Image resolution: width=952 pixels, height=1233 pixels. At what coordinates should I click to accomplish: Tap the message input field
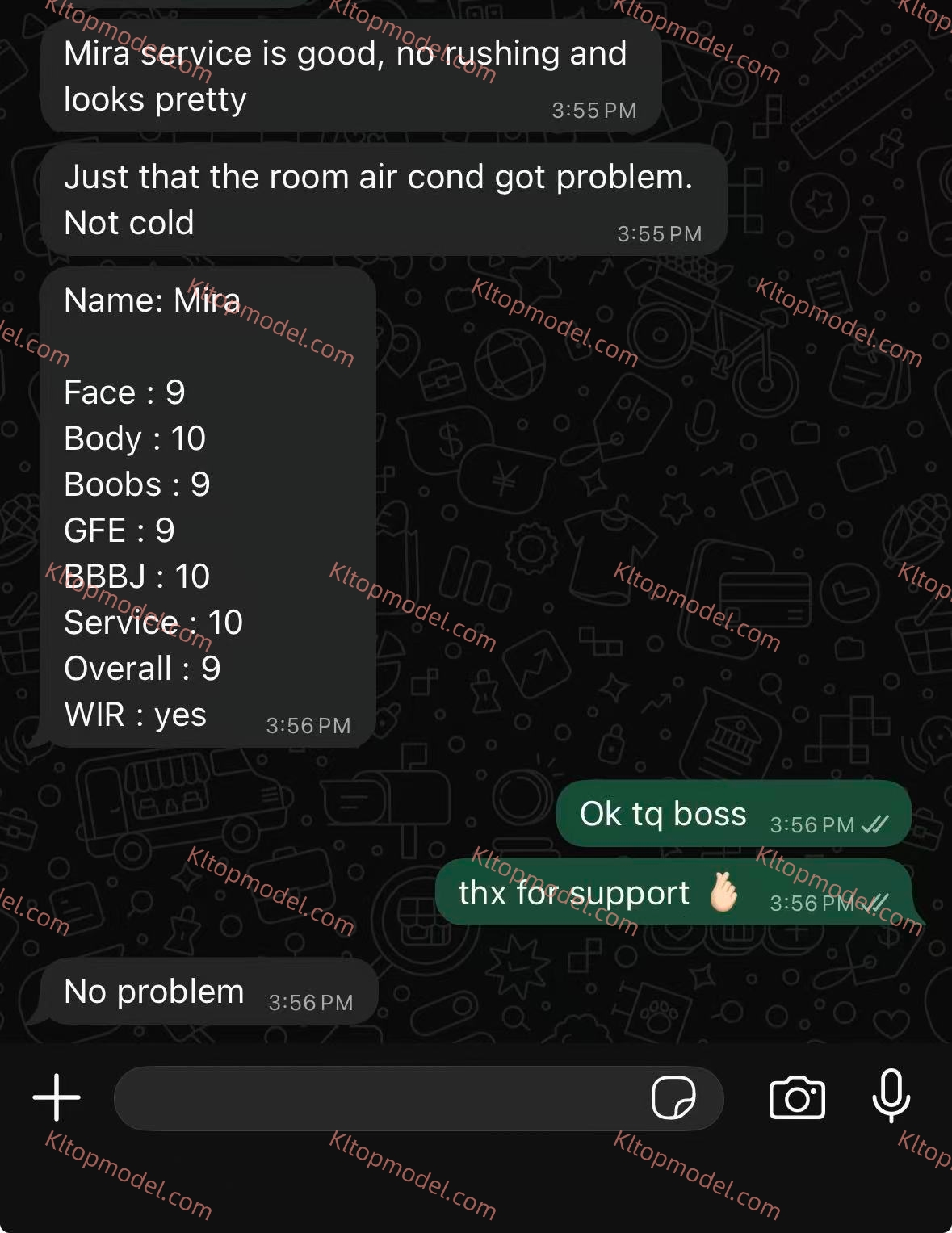[x=380, y=1098]
